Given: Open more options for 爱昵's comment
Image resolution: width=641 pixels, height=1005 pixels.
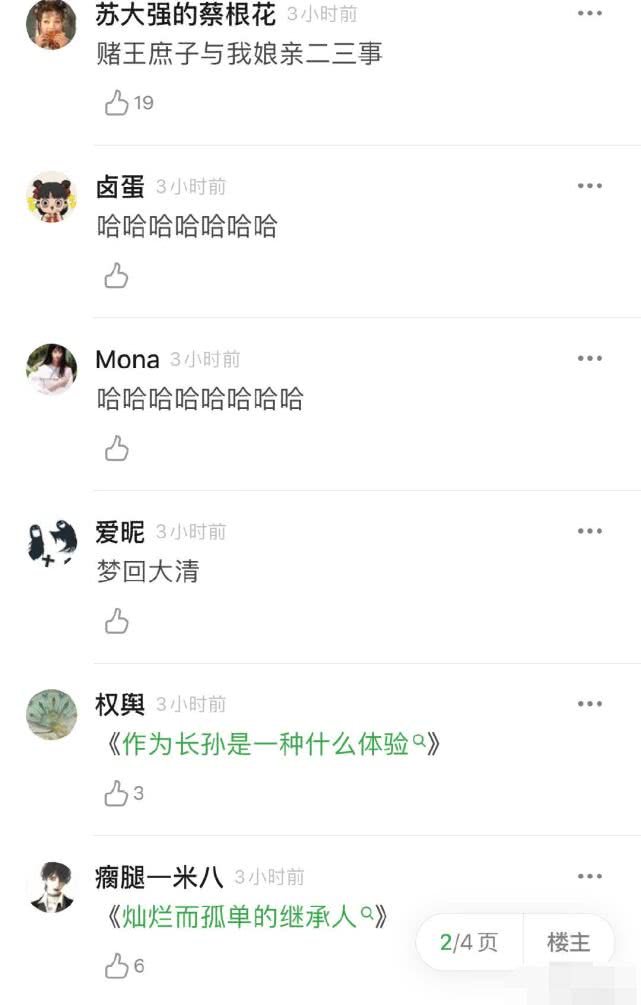Looking at the screenshot, I should coord(590,531).
